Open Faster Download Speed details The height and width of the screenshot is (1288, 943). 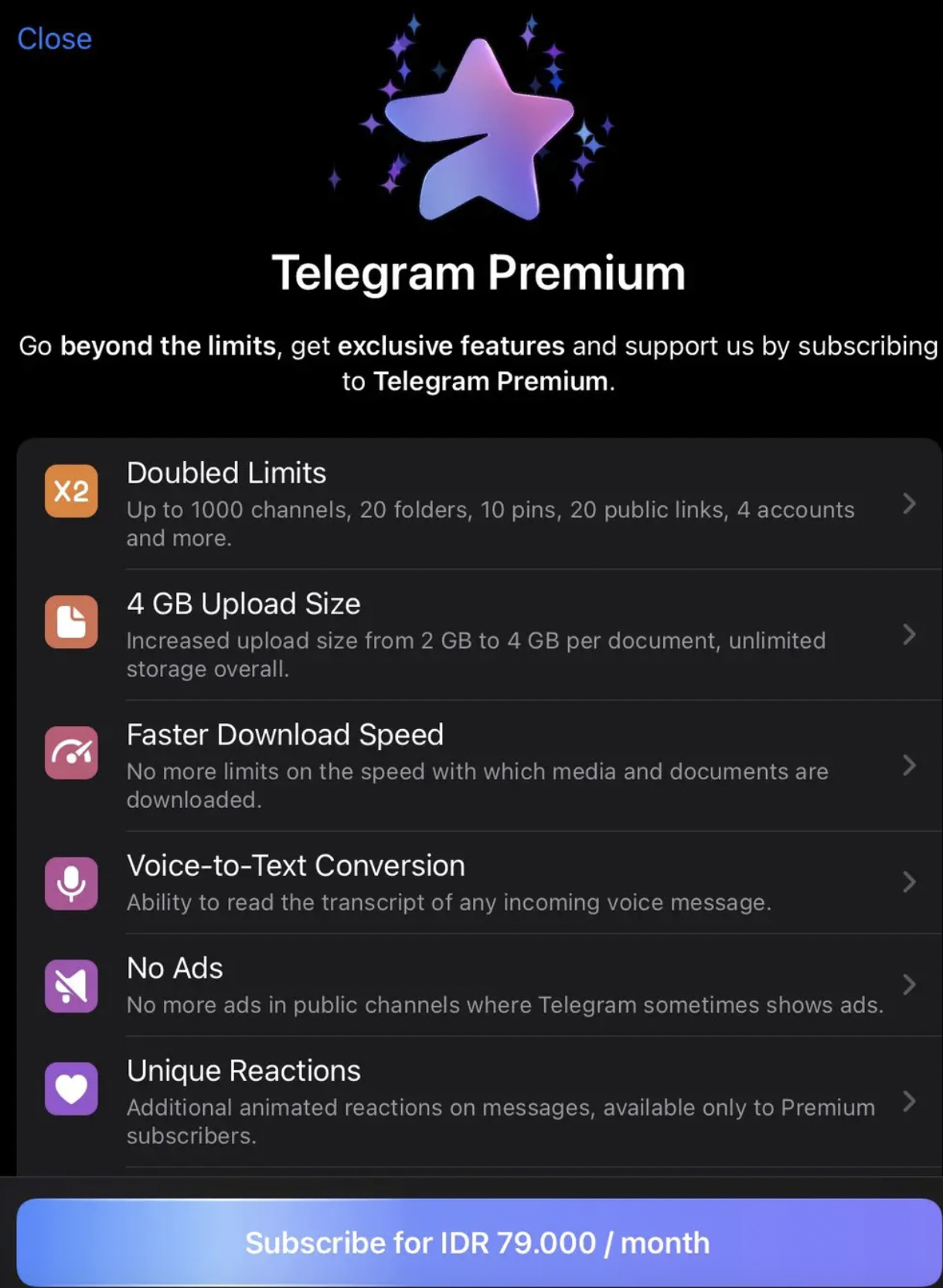(478, 765)
